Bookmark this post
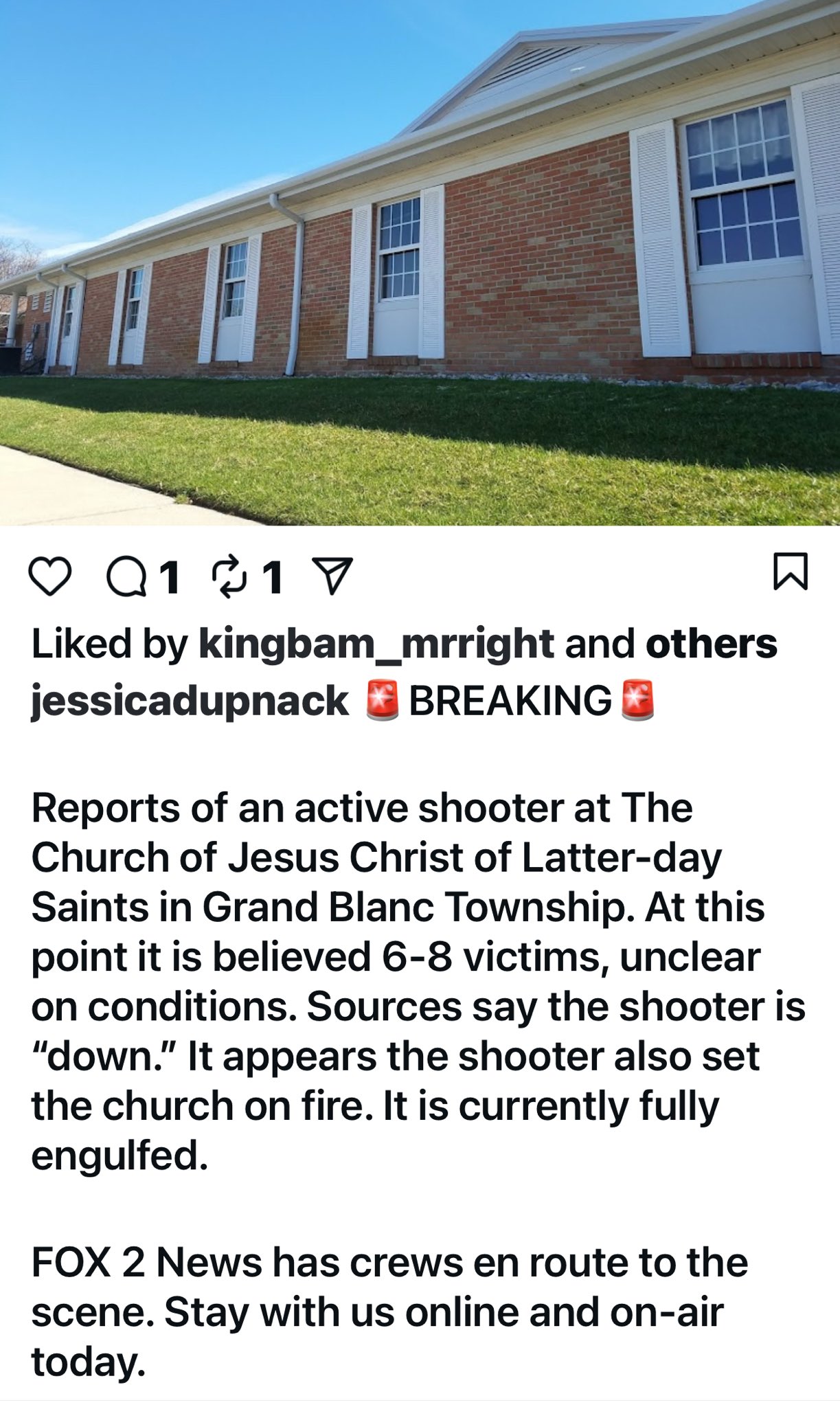Viewport: 840px width, 1407px height. point(790,572)
